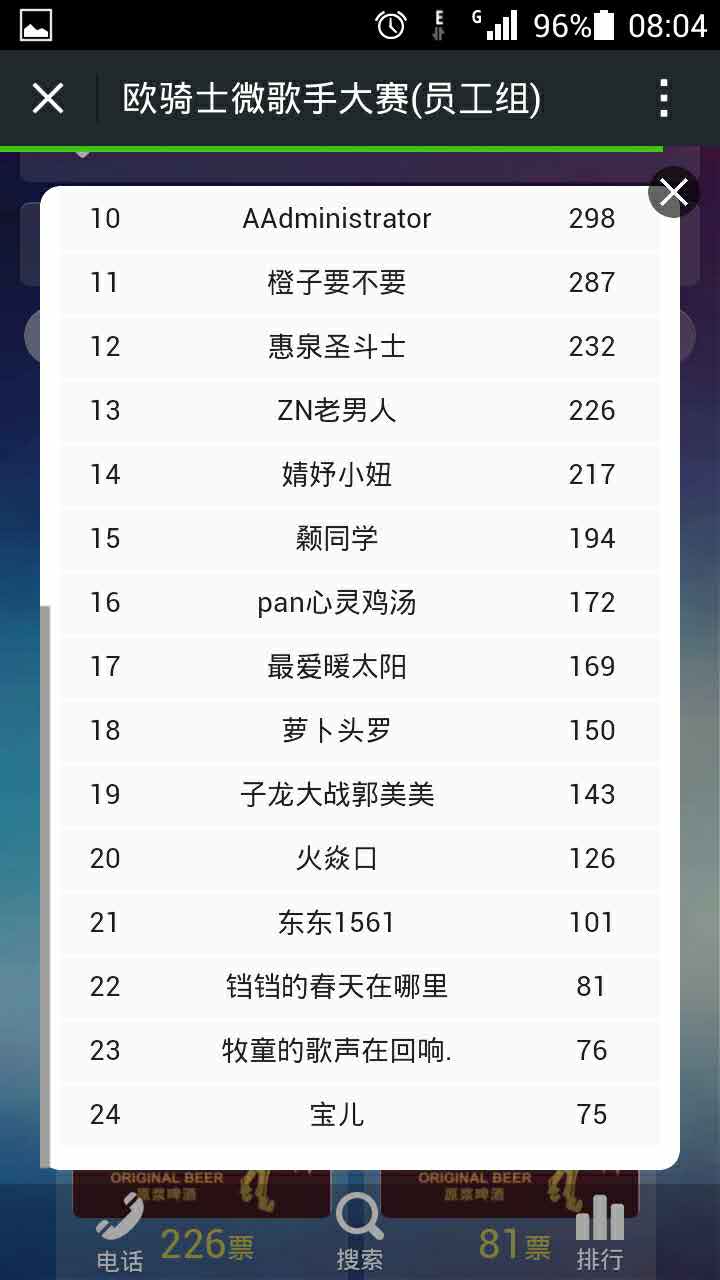Open the three-dot overflow menu
720x1280 pixels.
pos(663,99)
